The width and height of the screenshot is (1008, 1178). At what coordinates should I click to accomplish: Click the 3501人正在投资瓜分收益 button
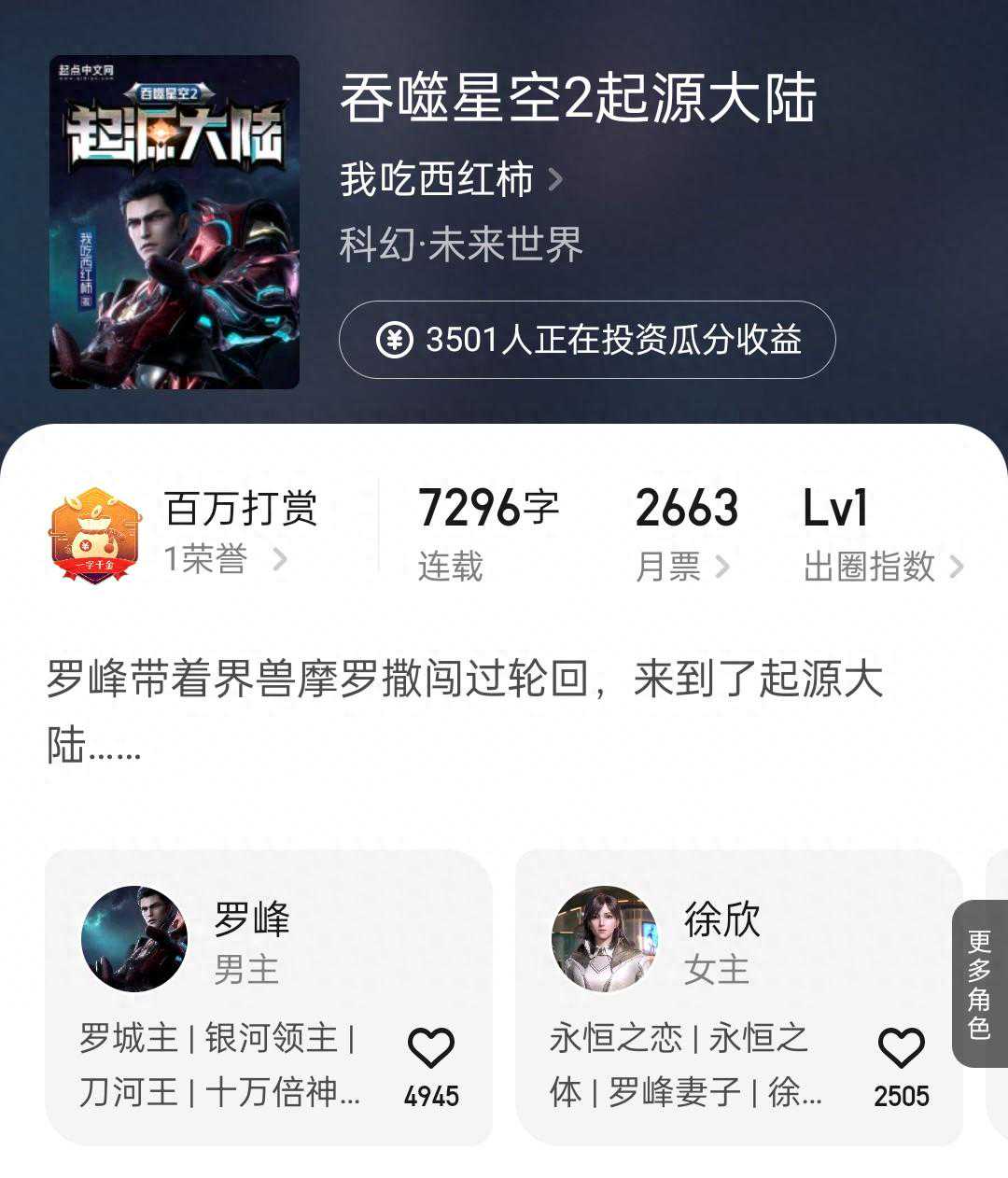pyautogui.click(x=588, y=341)
